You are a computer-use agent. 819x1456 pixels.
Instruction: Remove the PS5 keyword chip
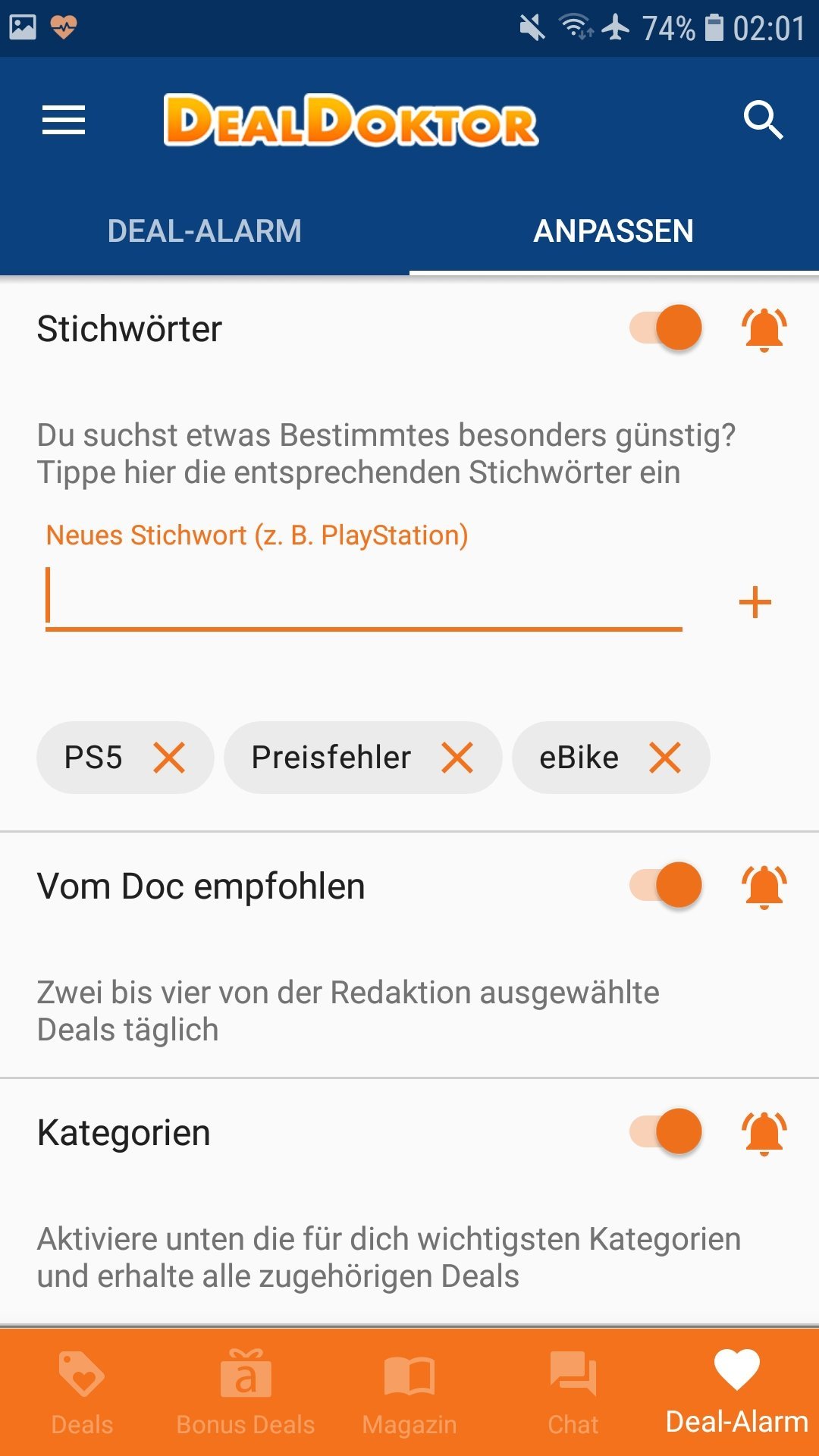[169, 758]
